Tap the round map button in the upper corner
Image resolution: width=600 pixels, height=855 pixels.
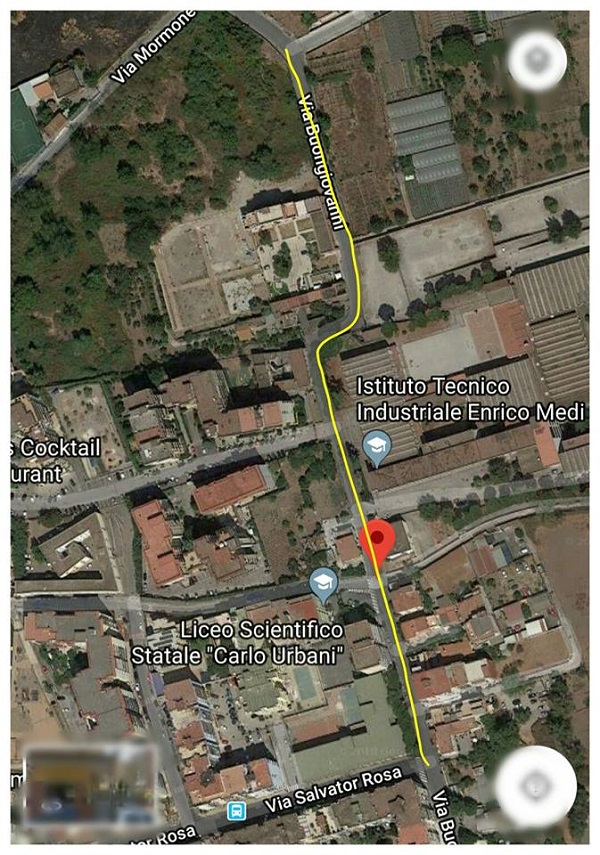coord(537,61)
